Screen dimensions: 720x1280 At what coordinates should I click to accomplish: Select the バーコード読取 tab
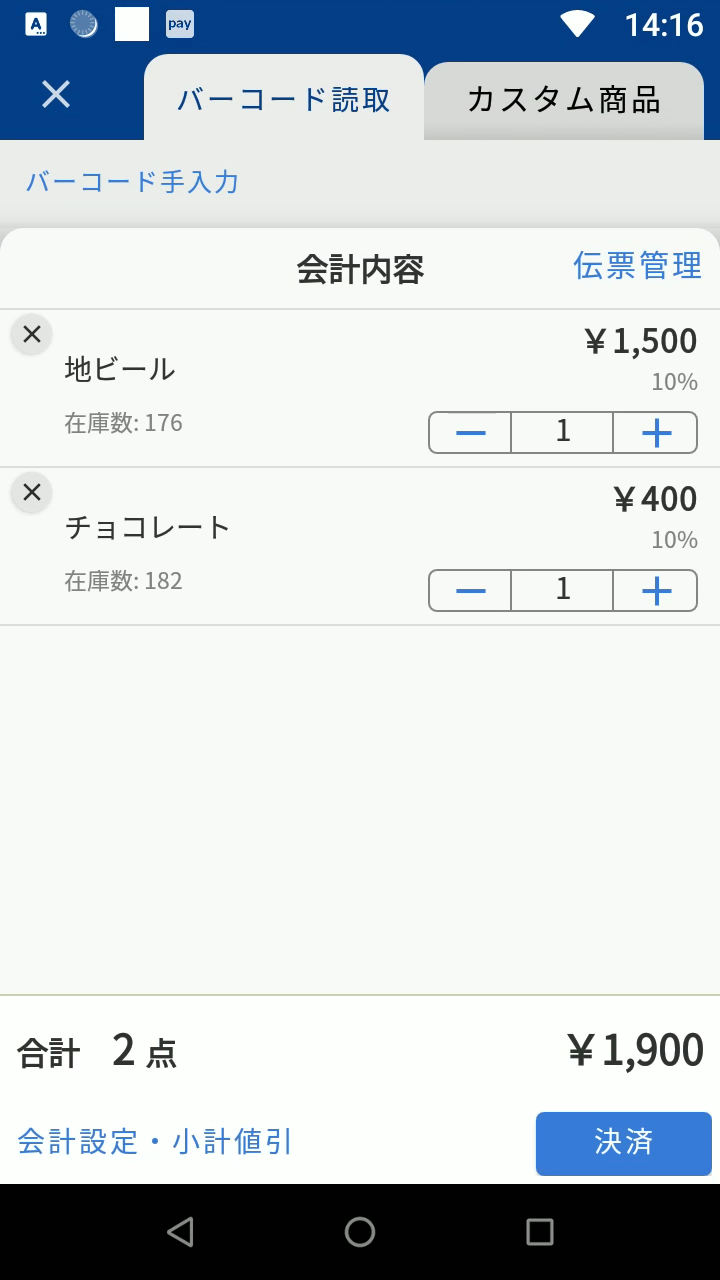[284, 100]
